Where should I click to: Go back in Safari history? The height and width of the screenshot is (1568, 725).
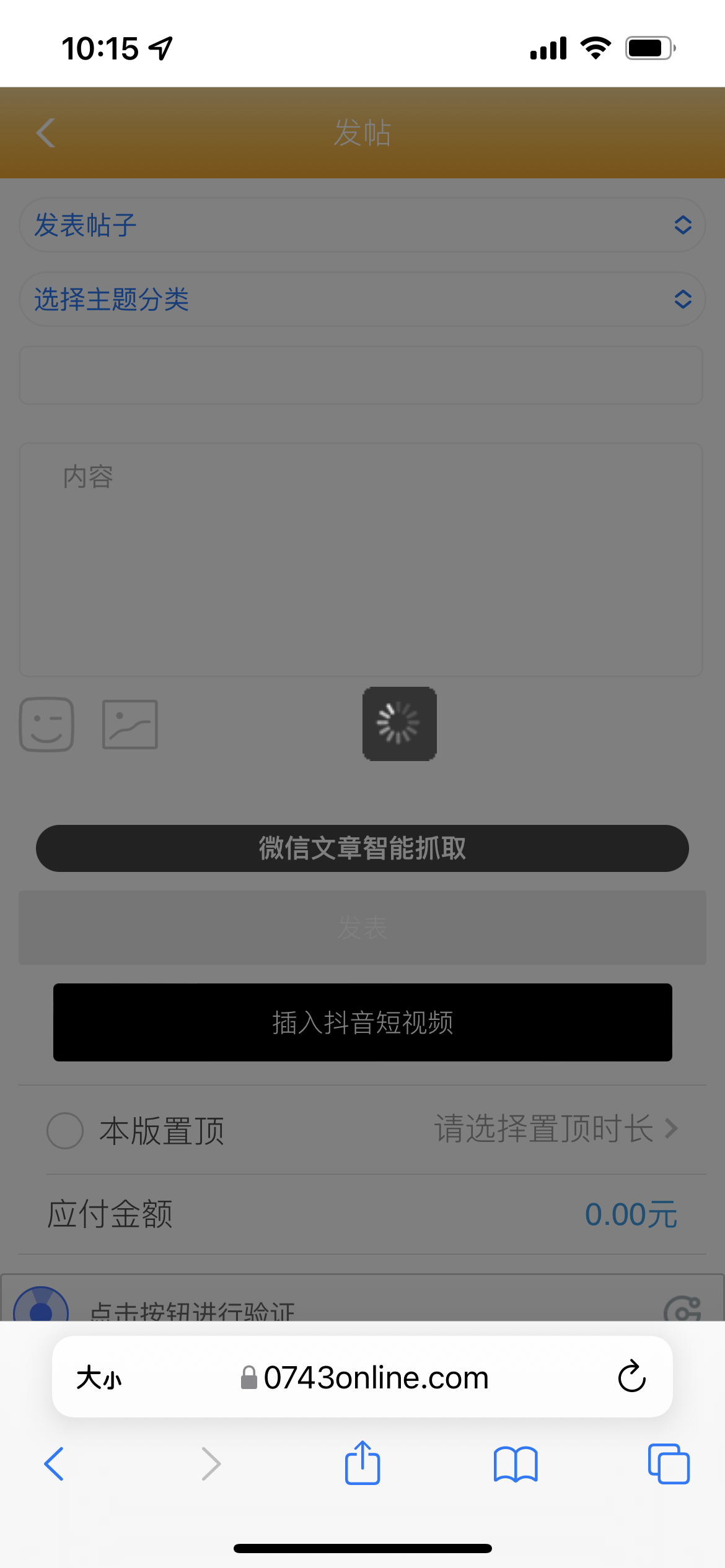[x=55, y=1464]
